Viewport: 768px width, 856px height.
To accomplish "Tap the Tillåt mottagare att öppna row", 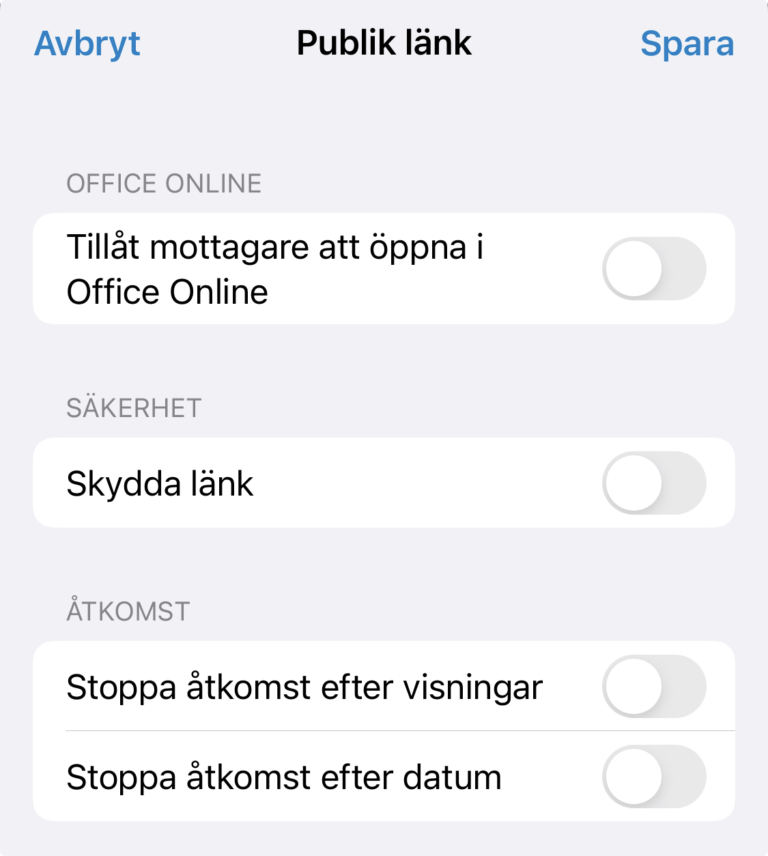I will pos(300,268).
